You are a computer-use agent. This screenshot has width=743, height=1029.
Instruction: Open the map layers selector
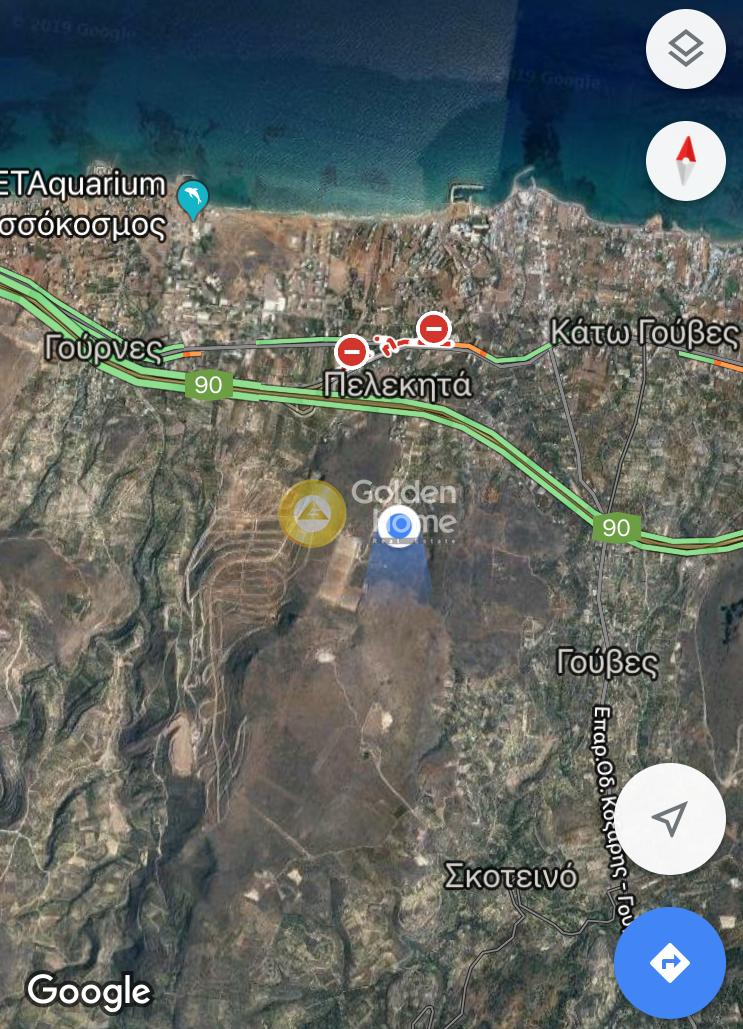click(685, 49)
